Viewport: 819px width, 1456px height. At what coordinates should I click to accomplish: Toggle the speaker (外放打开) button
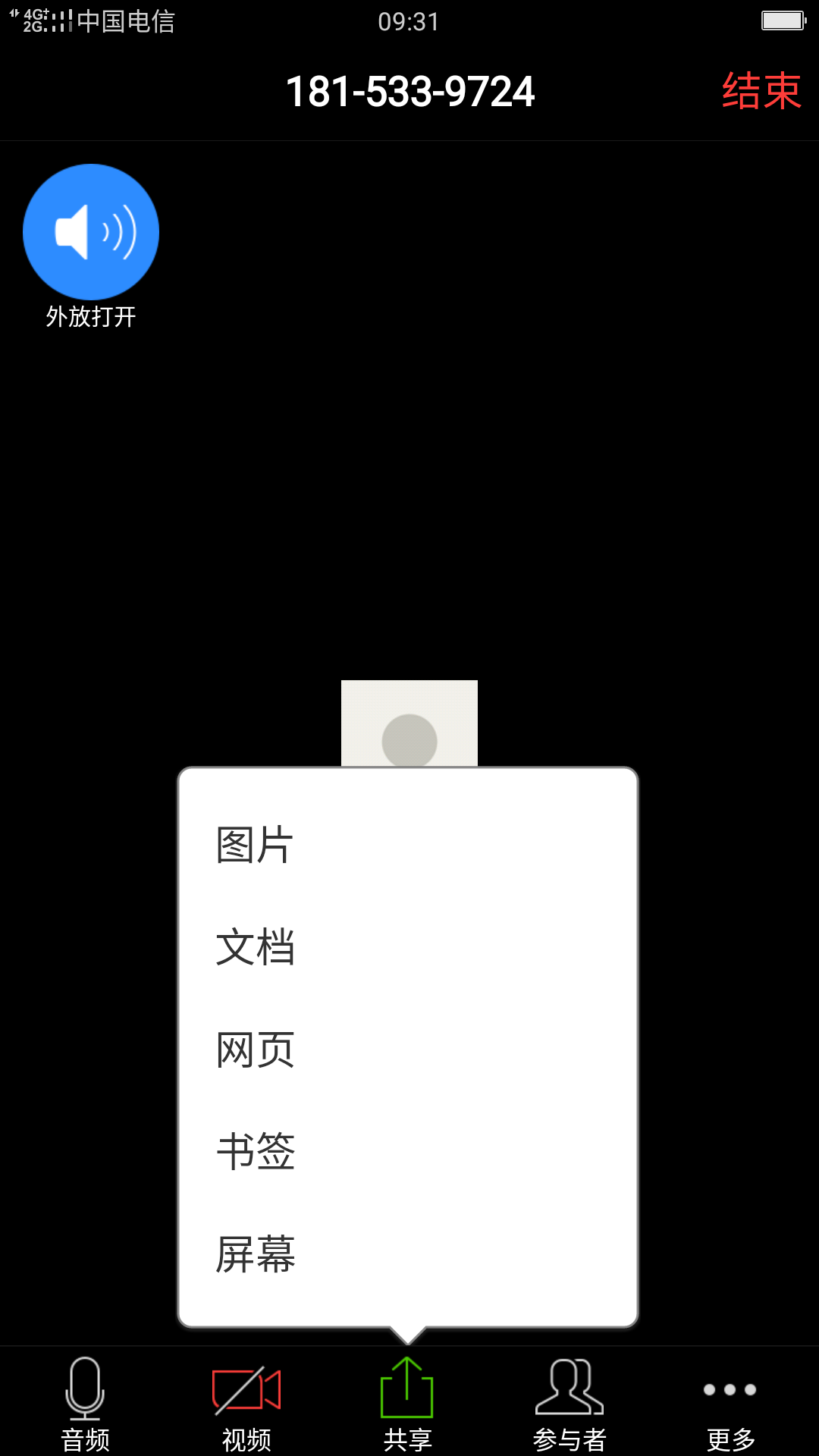click(x=91, y=232)
